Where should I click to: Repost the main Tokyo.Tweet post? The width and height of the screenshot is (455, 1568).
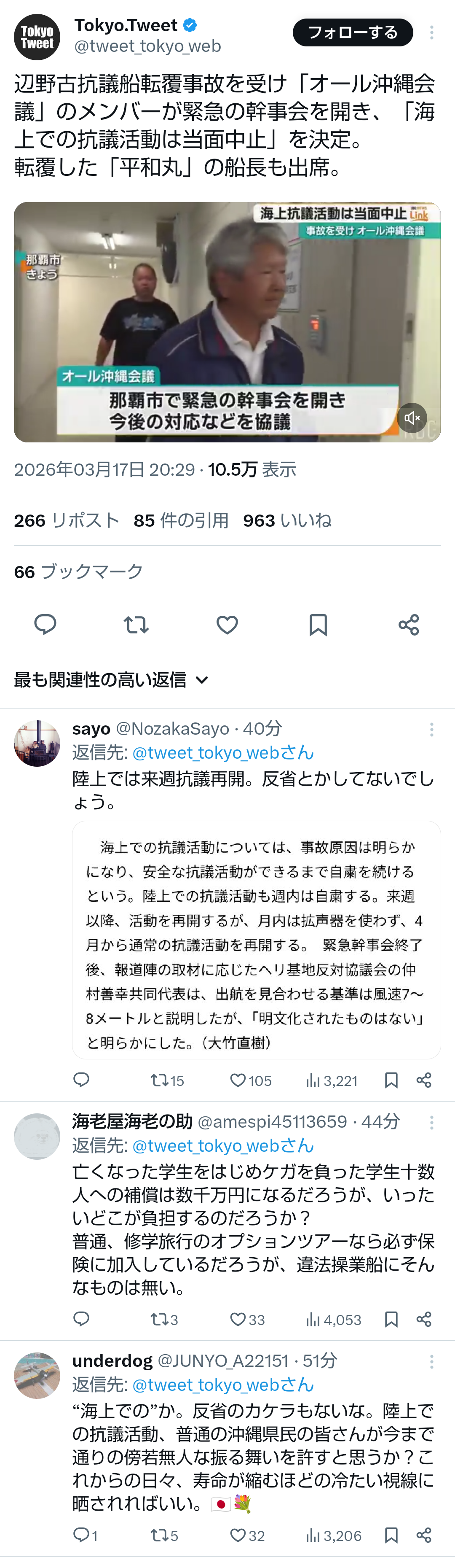(136, 625)
